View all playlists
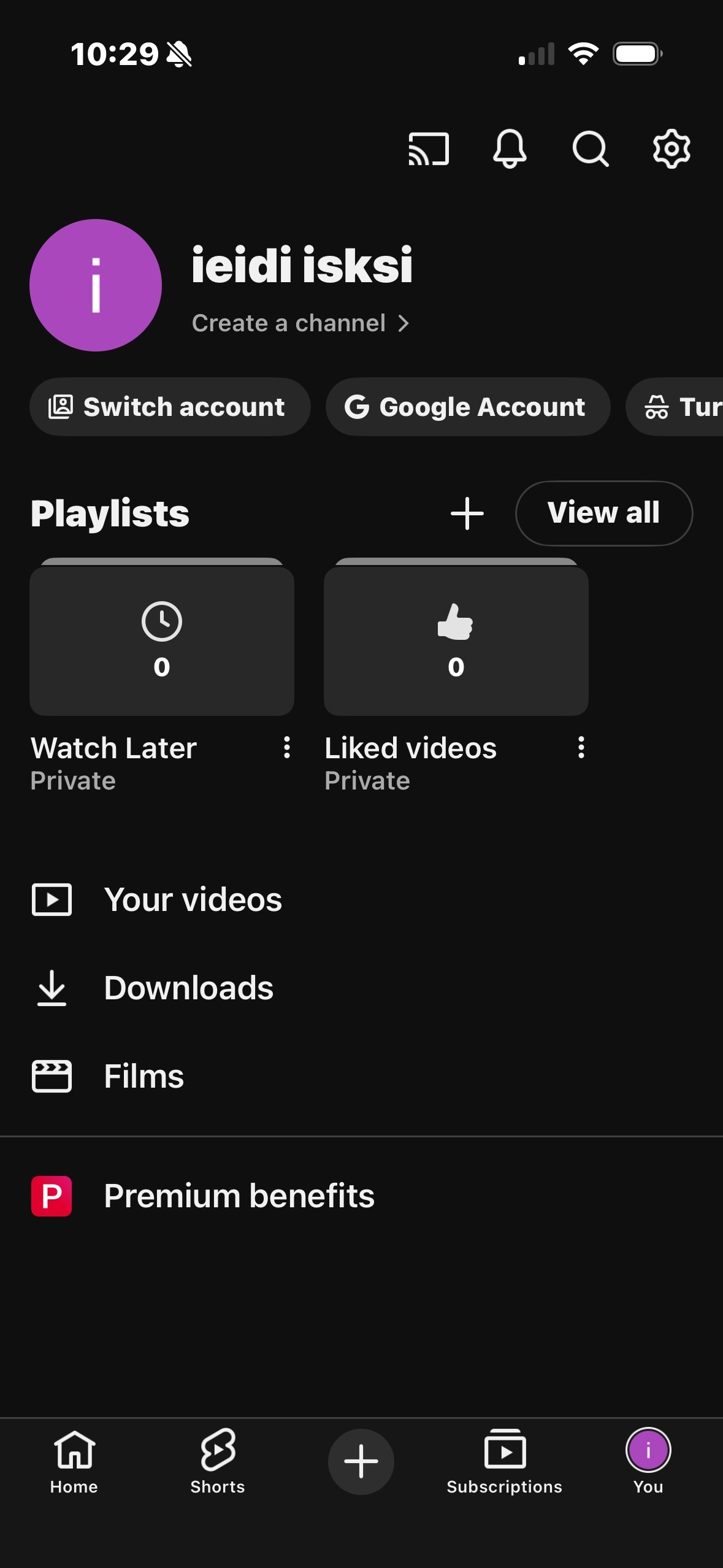Image resolution: width=723 pixels, height=1568 pixels. tap(604, 513)
